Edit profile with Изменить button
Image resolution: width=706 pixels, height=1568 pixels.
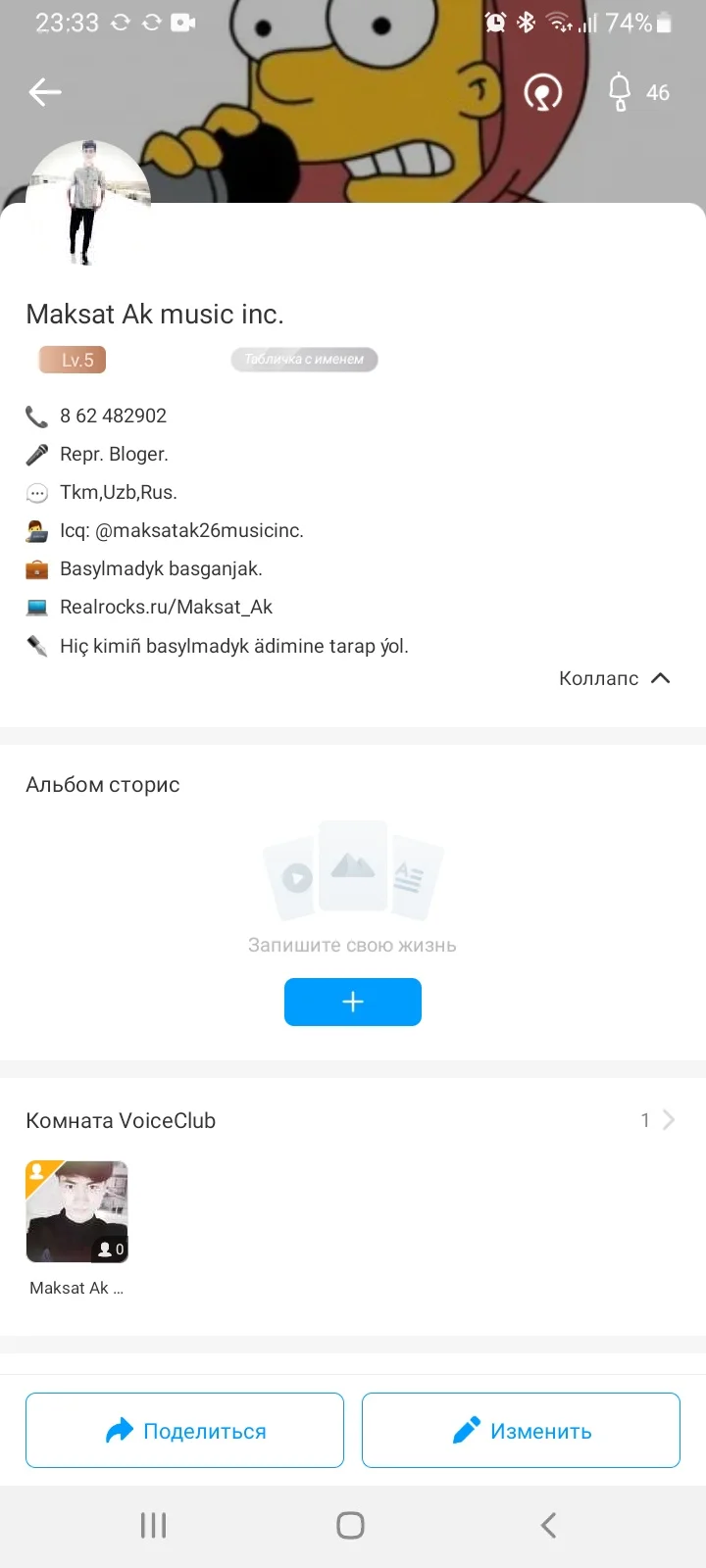pos(521,1430)
